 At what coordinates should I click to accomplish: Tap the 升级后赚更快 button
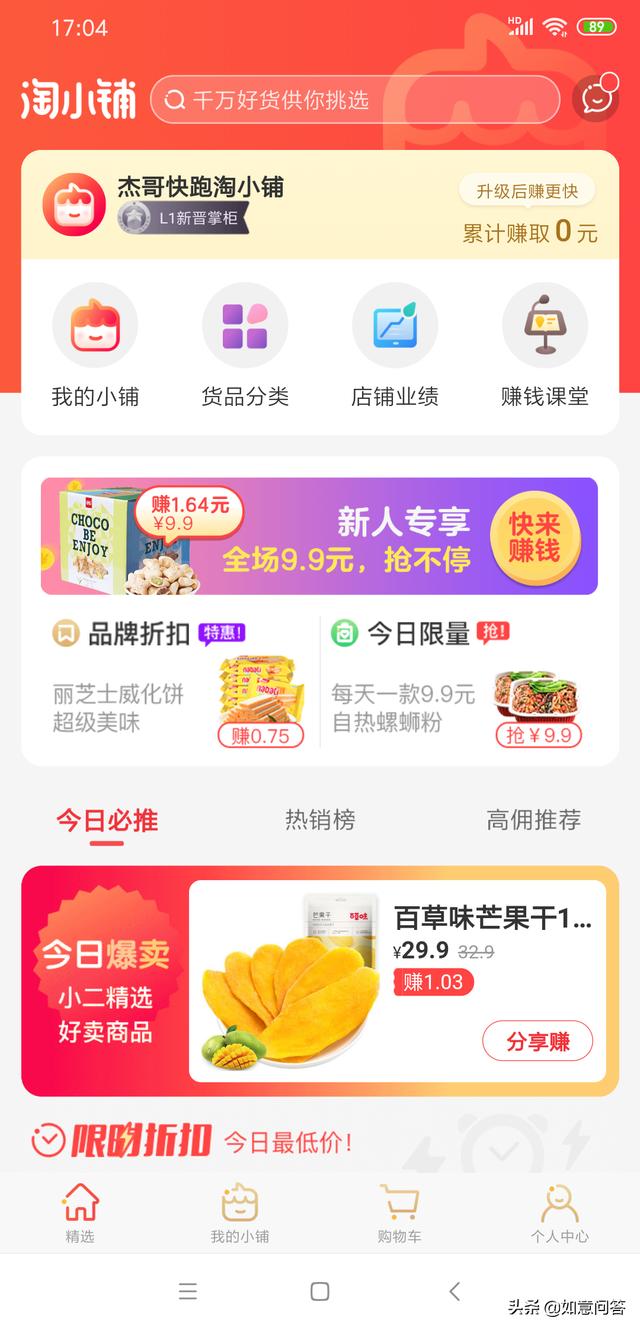pos(527,191)
